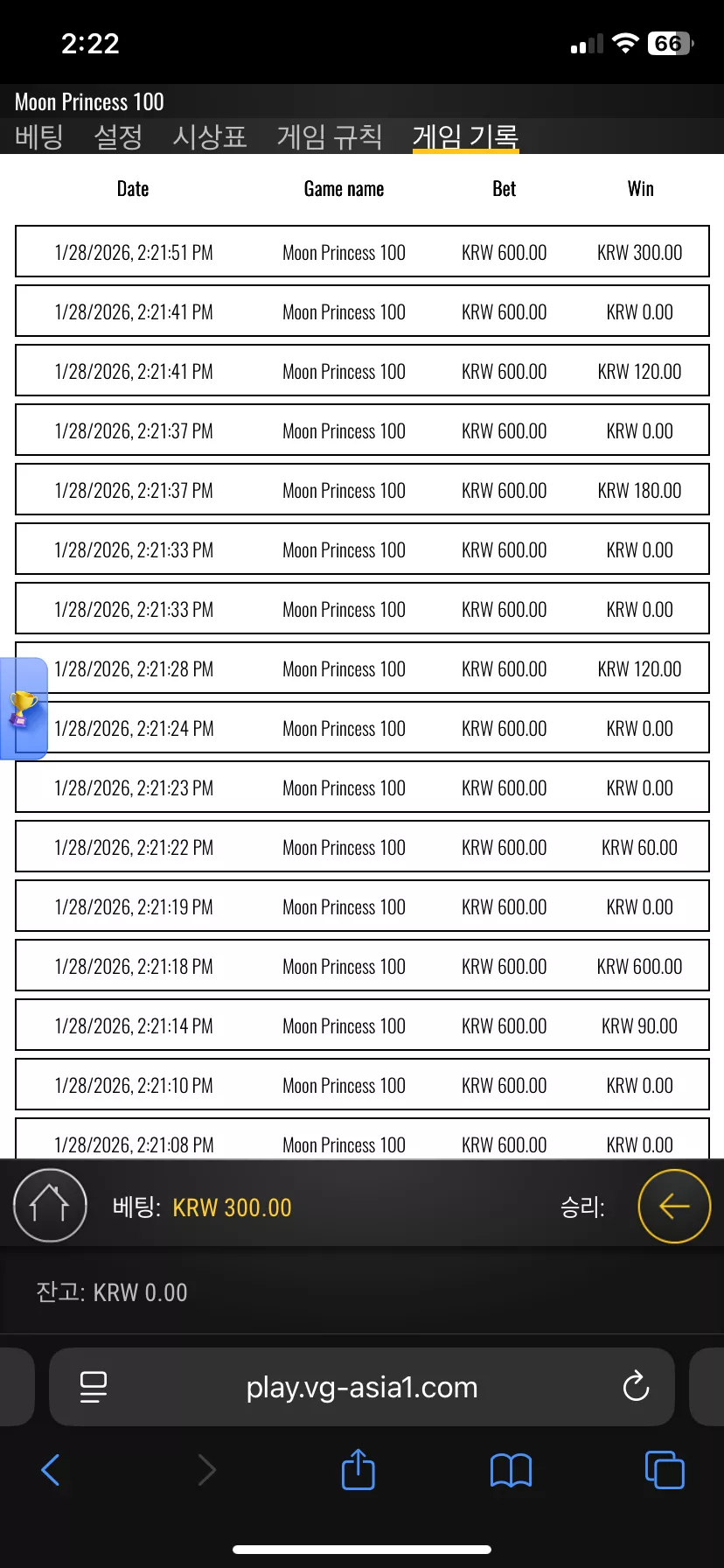The image size is (724, 1568).
Task: Open Safari bookmarks
Action: point(512,1470)
